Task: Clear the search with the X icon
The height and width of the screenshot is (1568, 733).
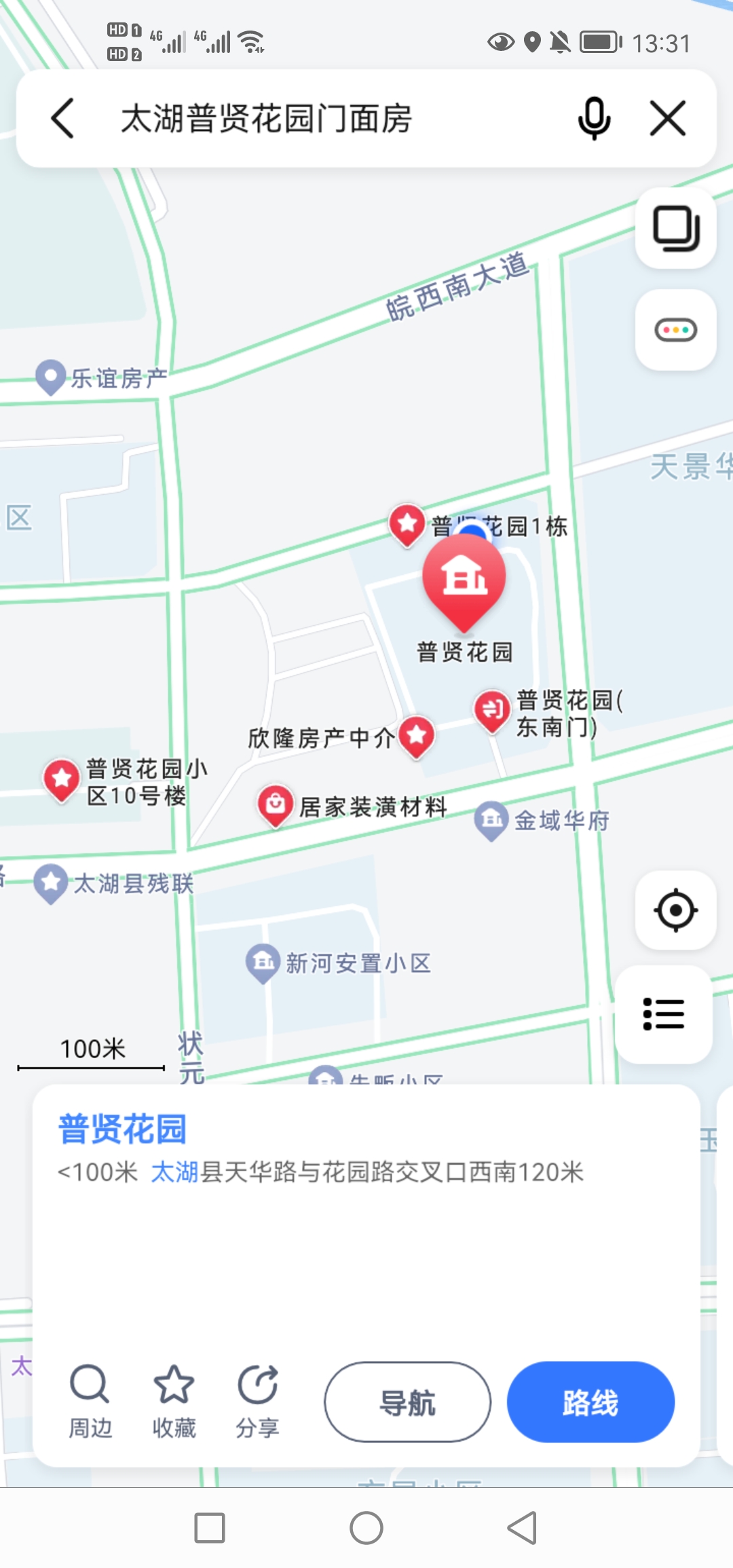Action: tap(668, 119)
